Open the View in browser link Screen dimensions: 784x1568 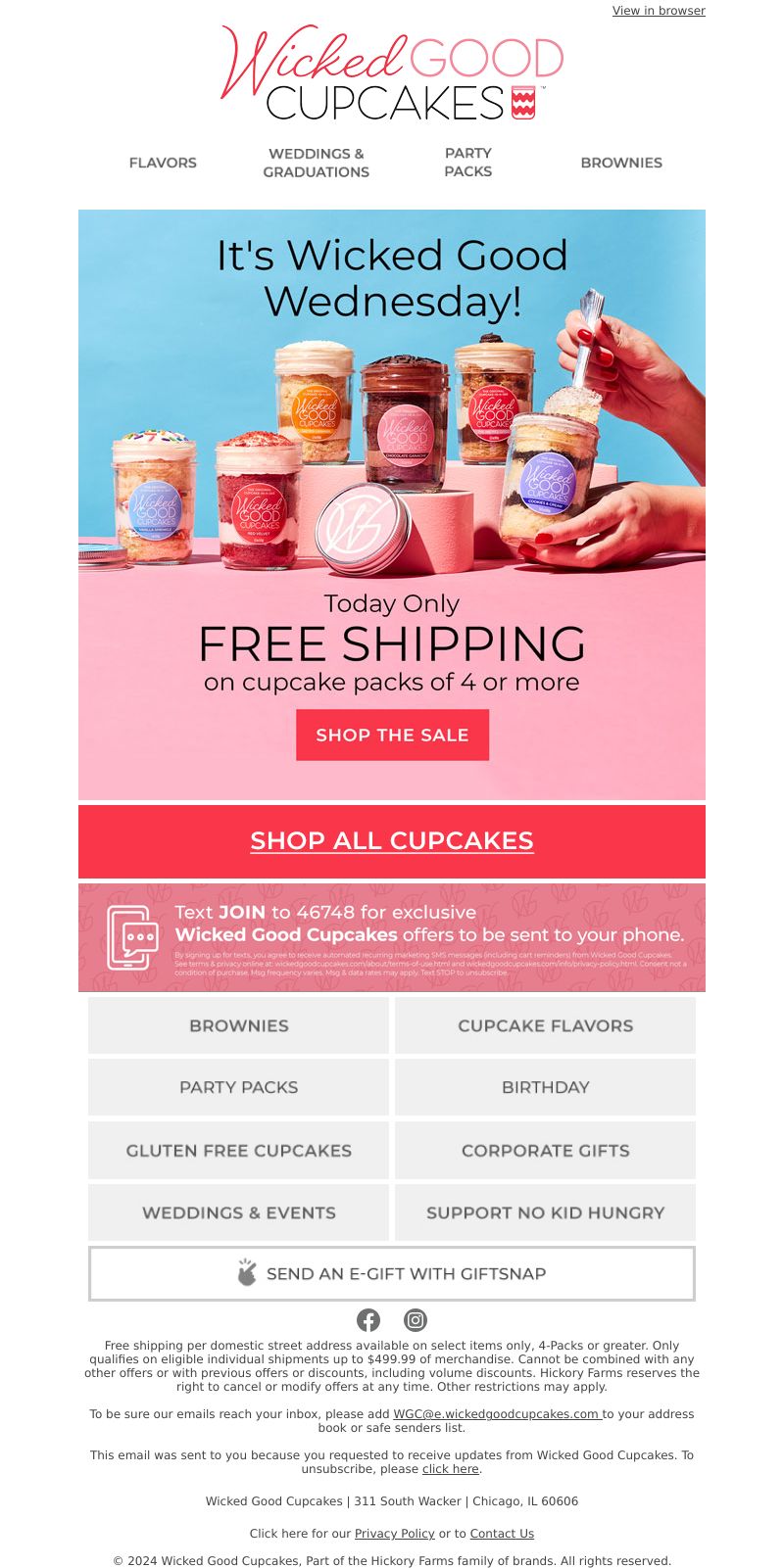coord(659,11)
